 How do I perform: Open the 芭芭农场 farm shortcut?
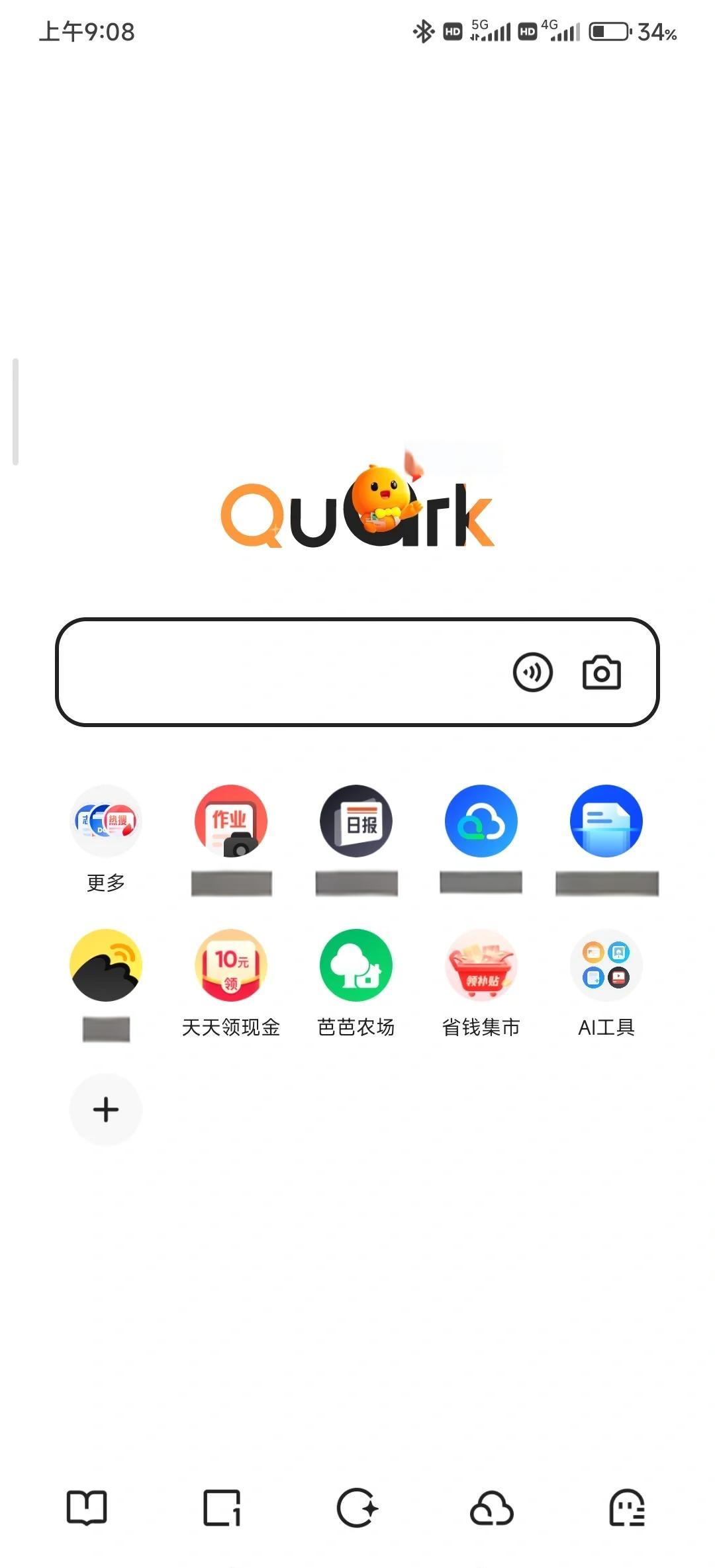(356, 965)
